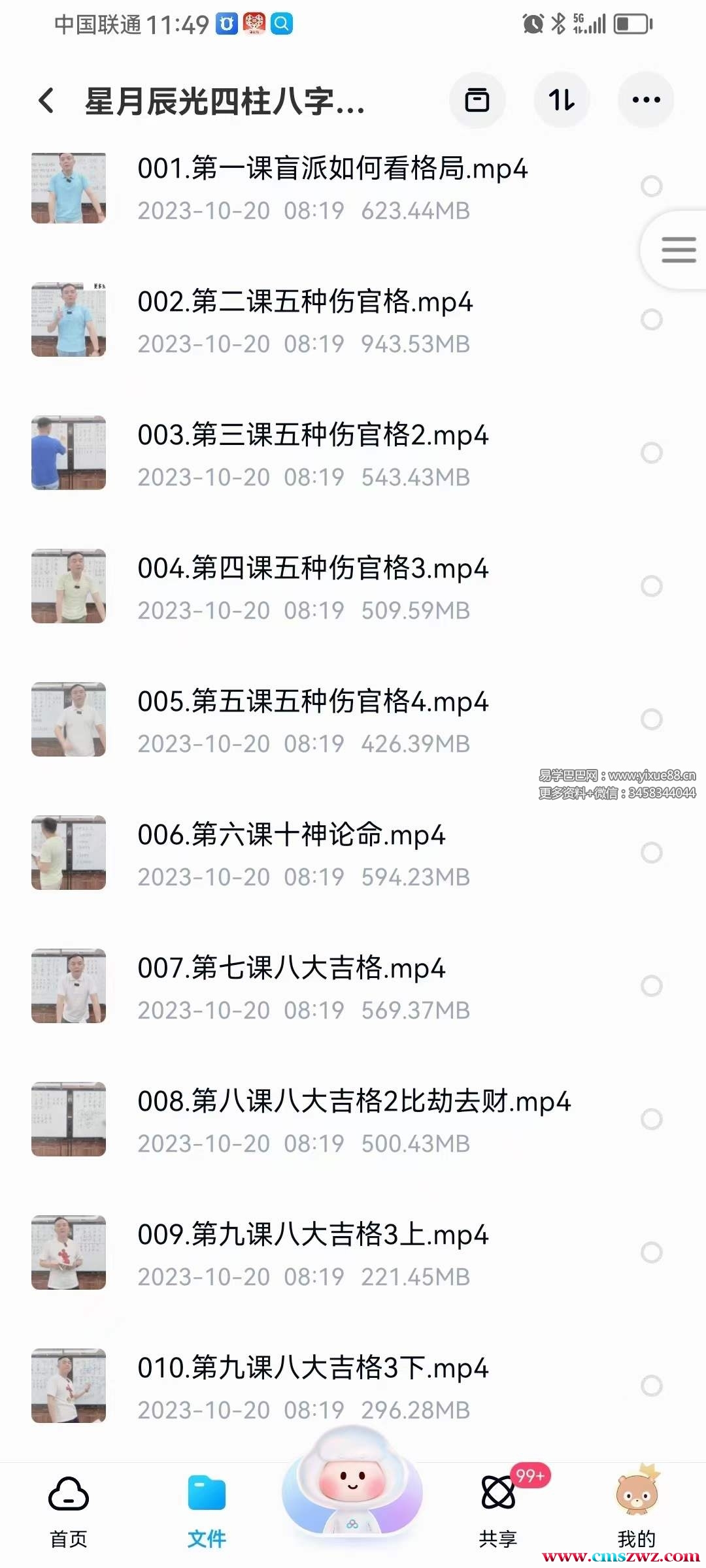
Task: Open 010.第九课八大吉格3下.mp4
Action: [x=312, y=1369]
